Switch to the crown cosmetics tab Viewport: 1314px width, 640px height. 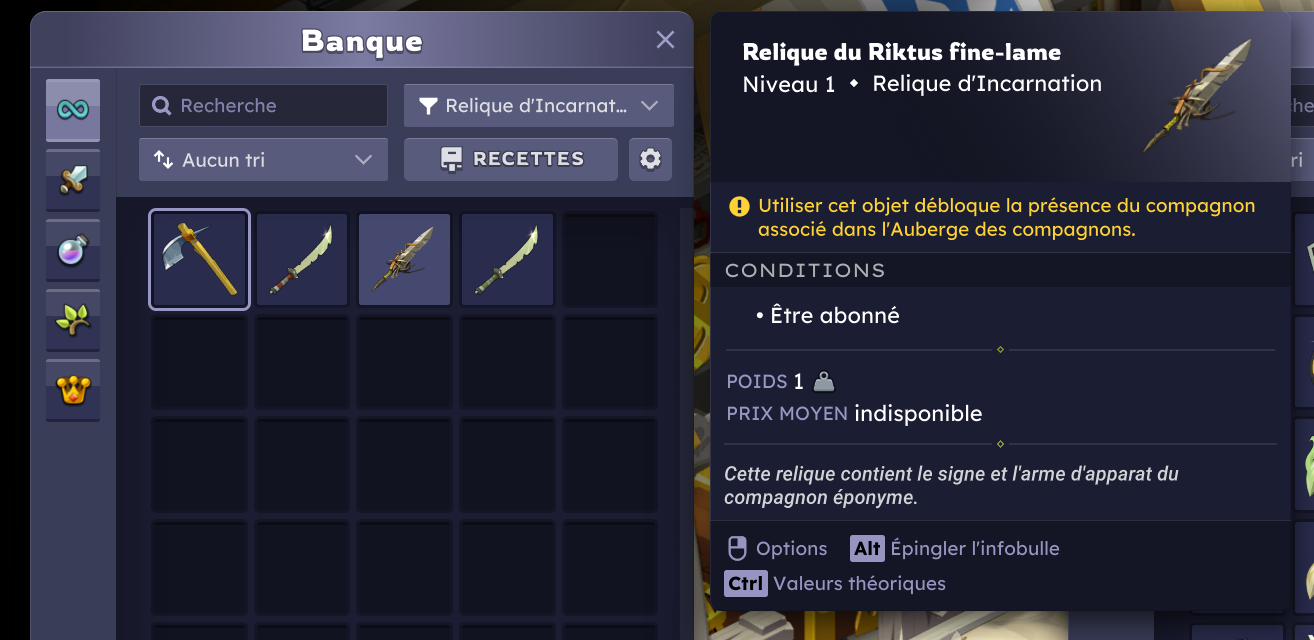click(x=73, y=390)
